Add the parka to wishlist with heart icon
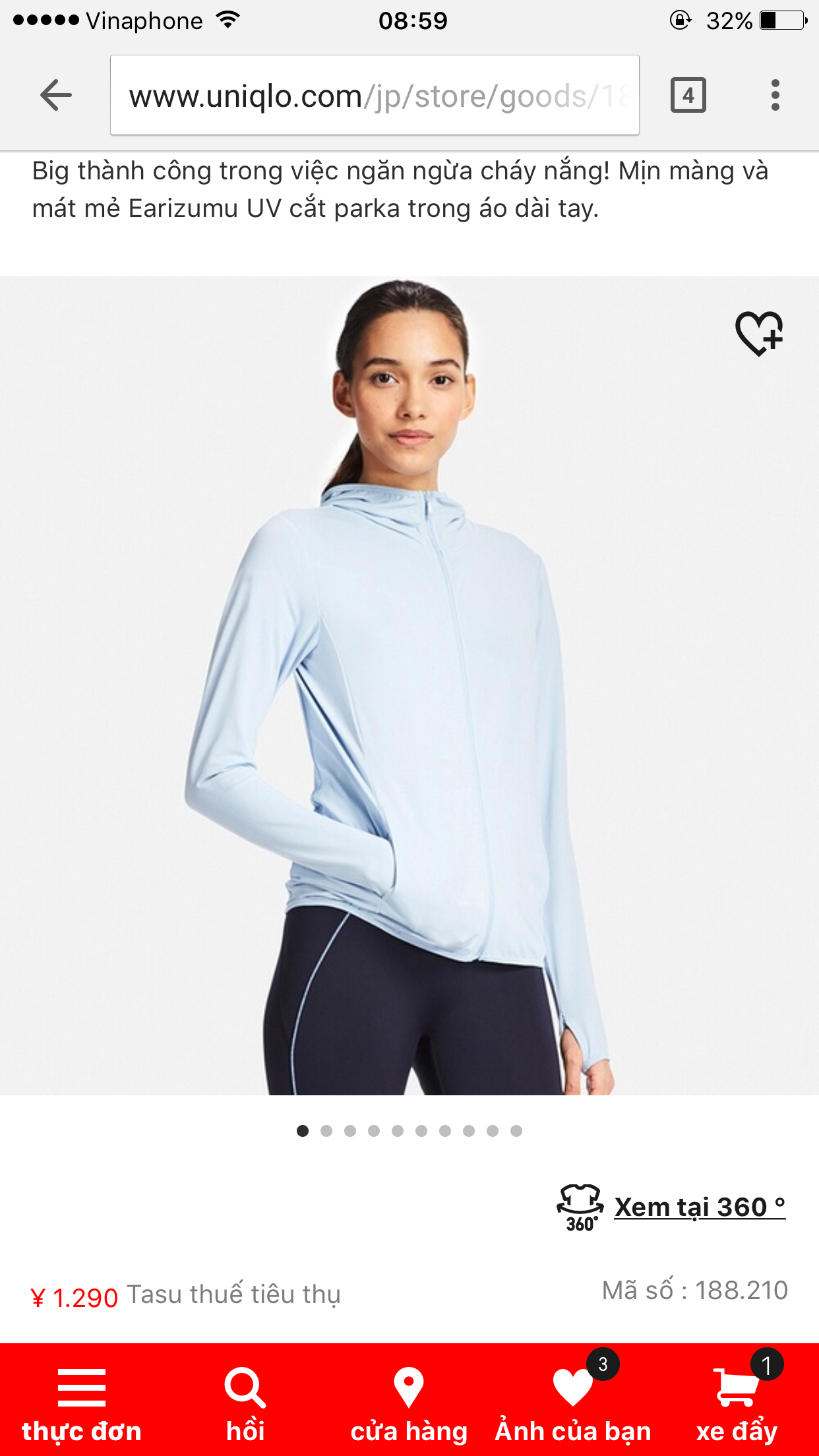 [x=759, y=333]
